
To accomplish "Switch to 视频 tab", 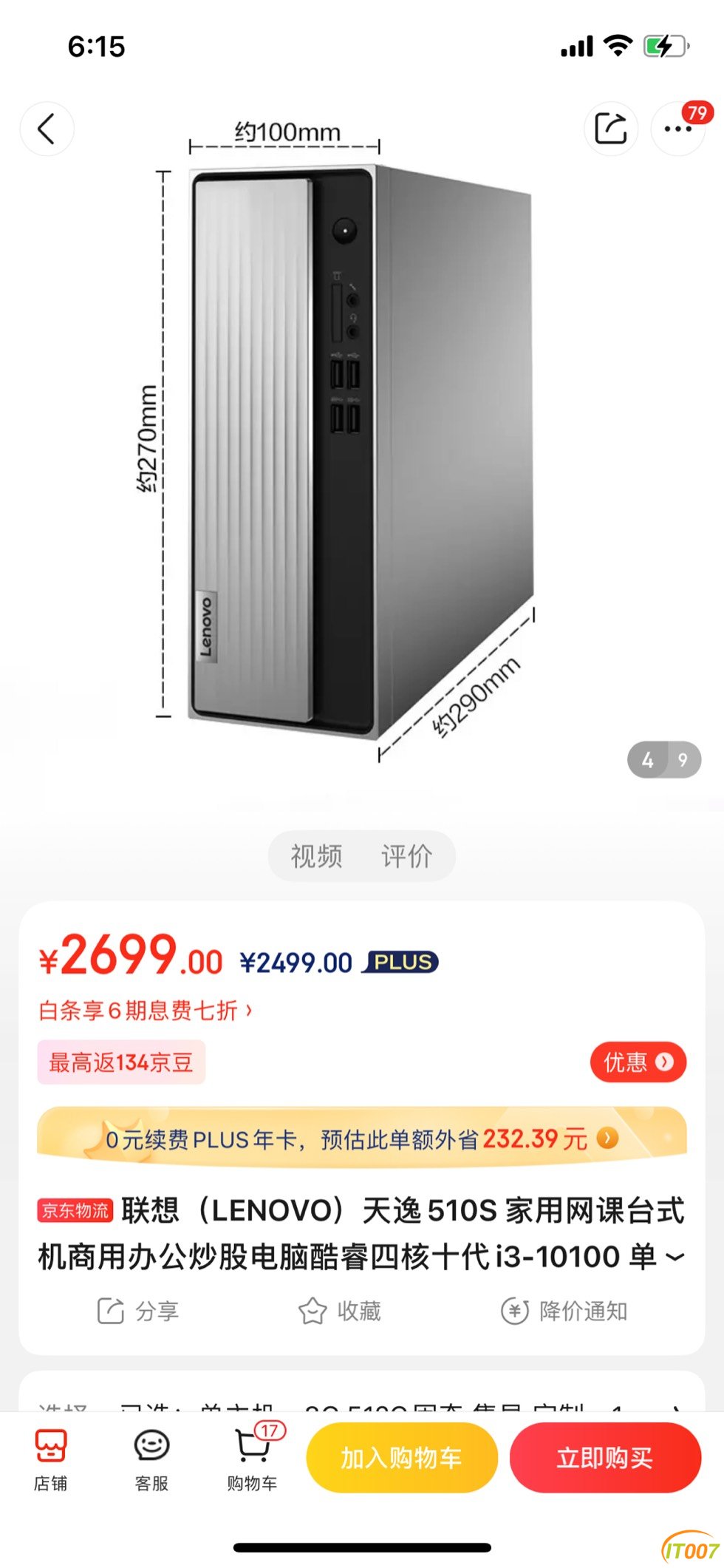I will coord(316,856).
